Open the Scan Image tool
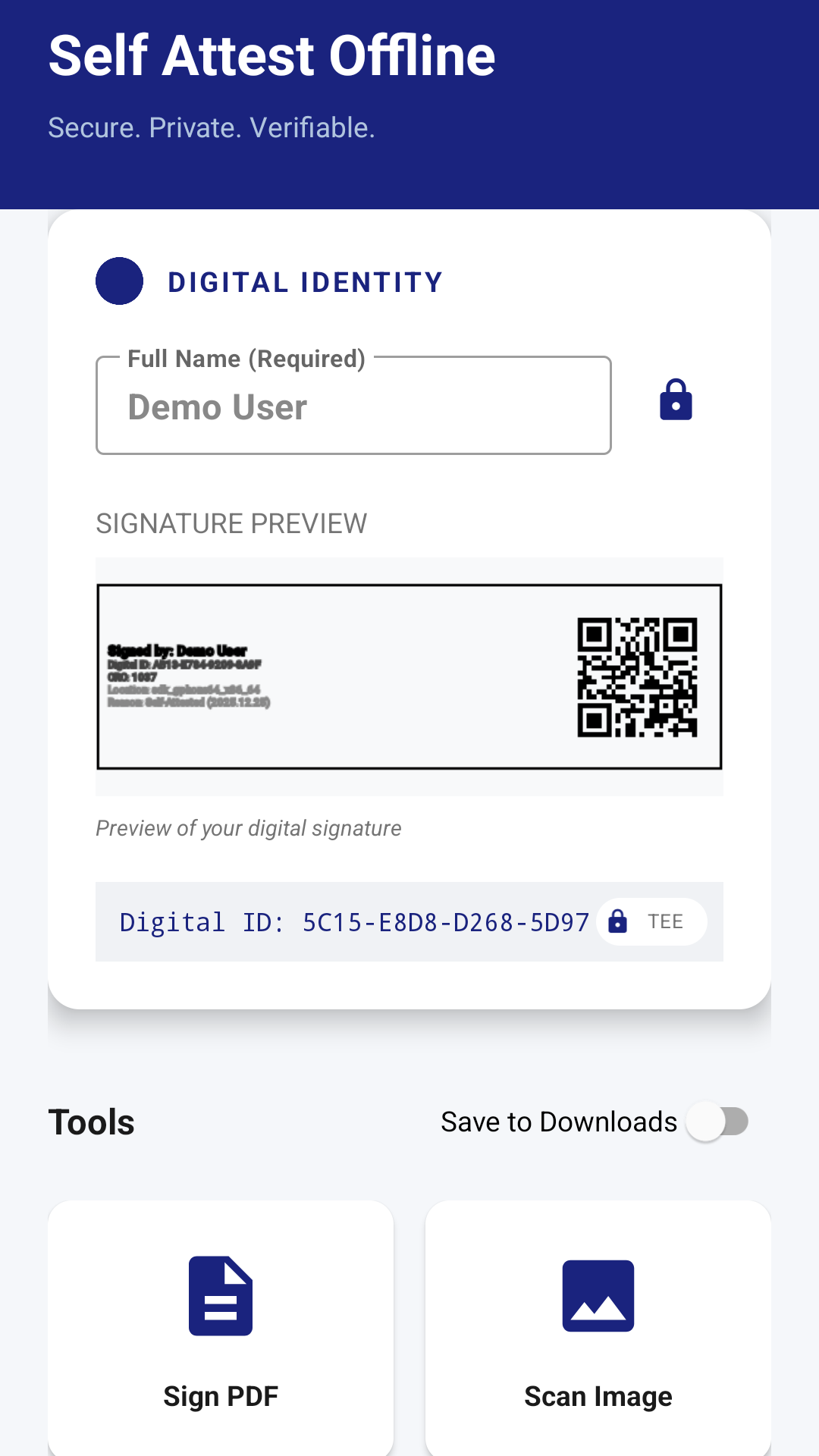 [x=598, y=1327]
